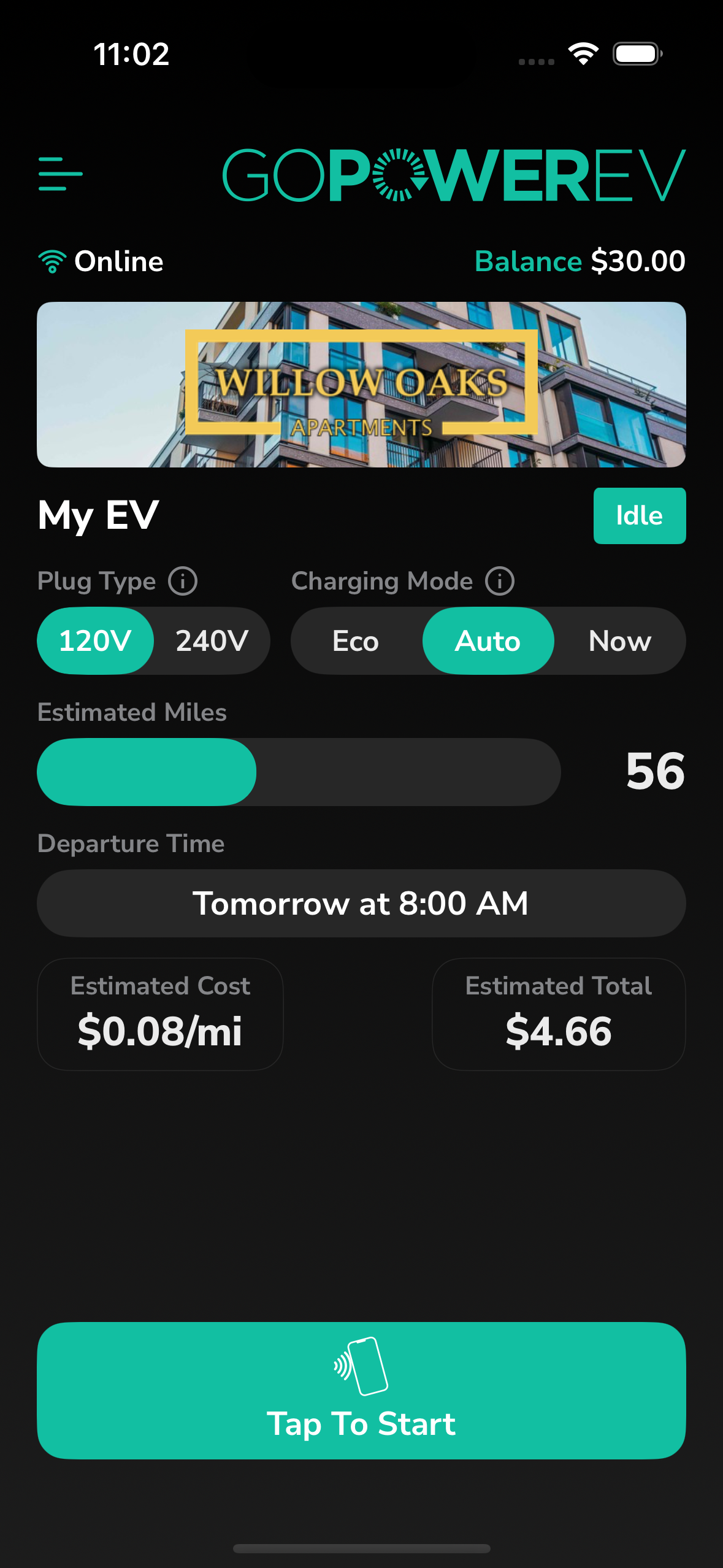Tap the Willow Oaks Apartments banner
The image size is (723, 1568).
tap(361, 383)
